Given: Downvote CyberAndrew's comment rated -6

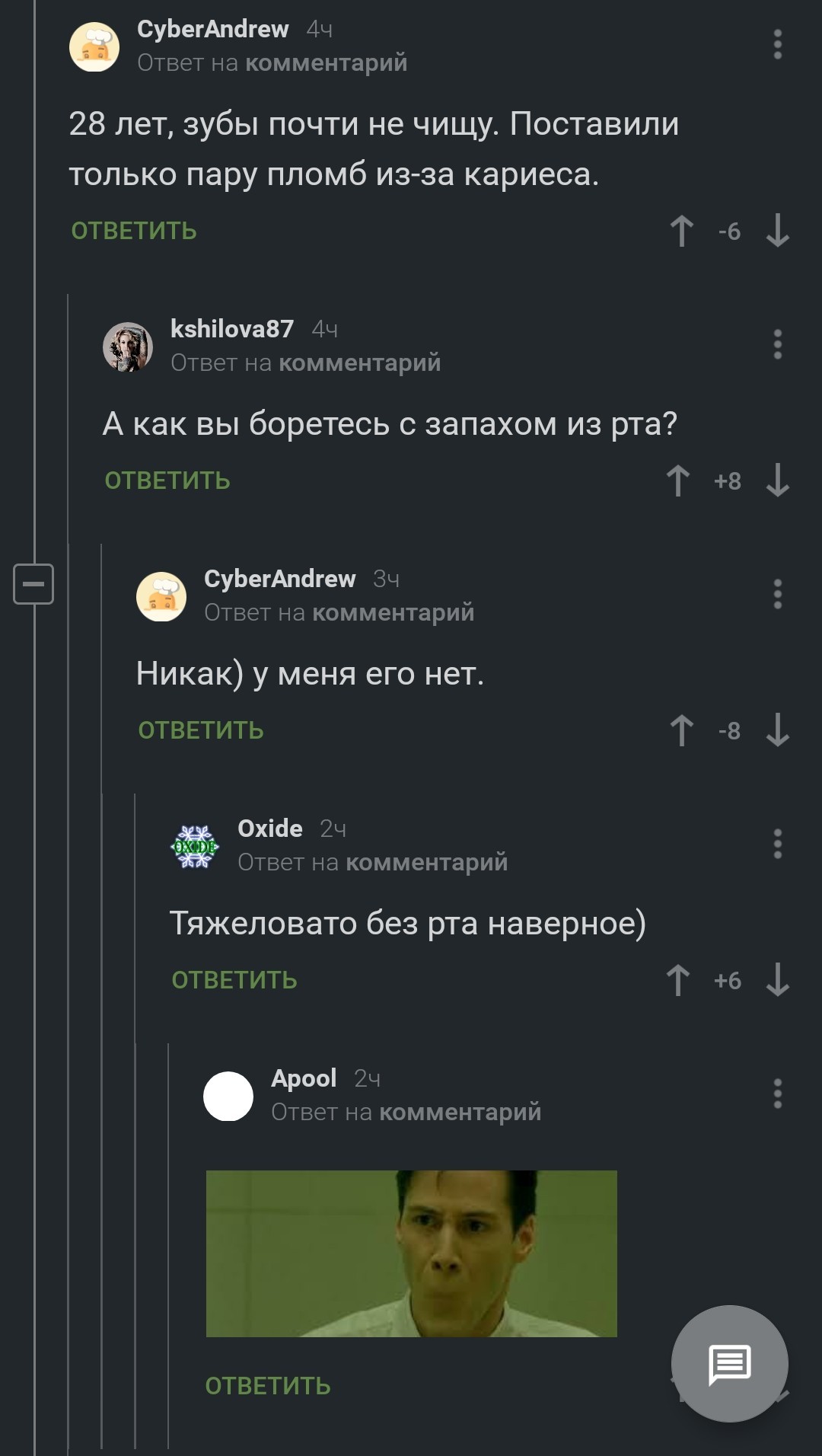Looking at the screenshot, I should tap(777, 231).
